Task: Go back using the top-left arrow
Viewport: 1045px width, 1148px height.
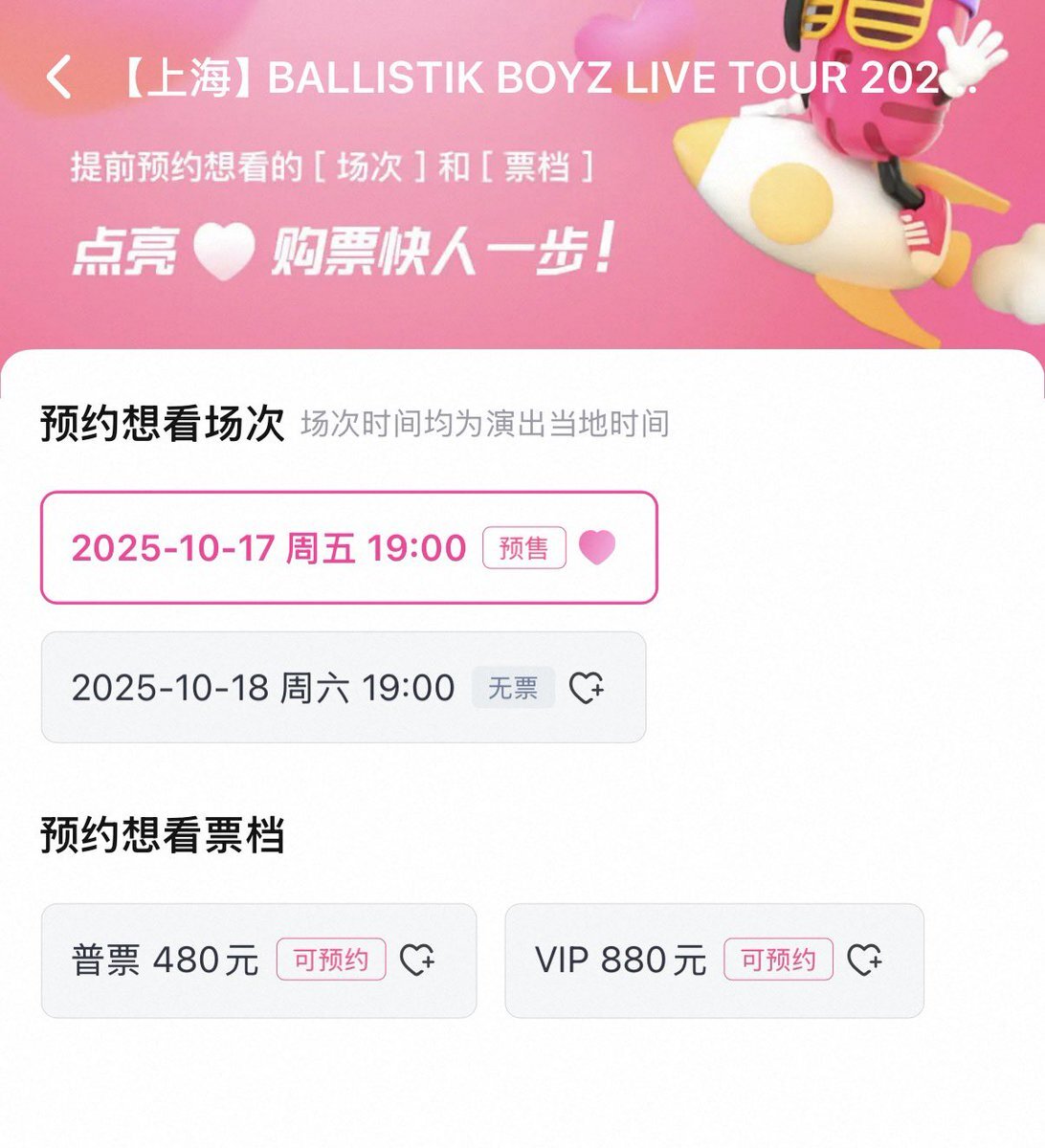Action: pyautogui.click(x=59, y=77)
